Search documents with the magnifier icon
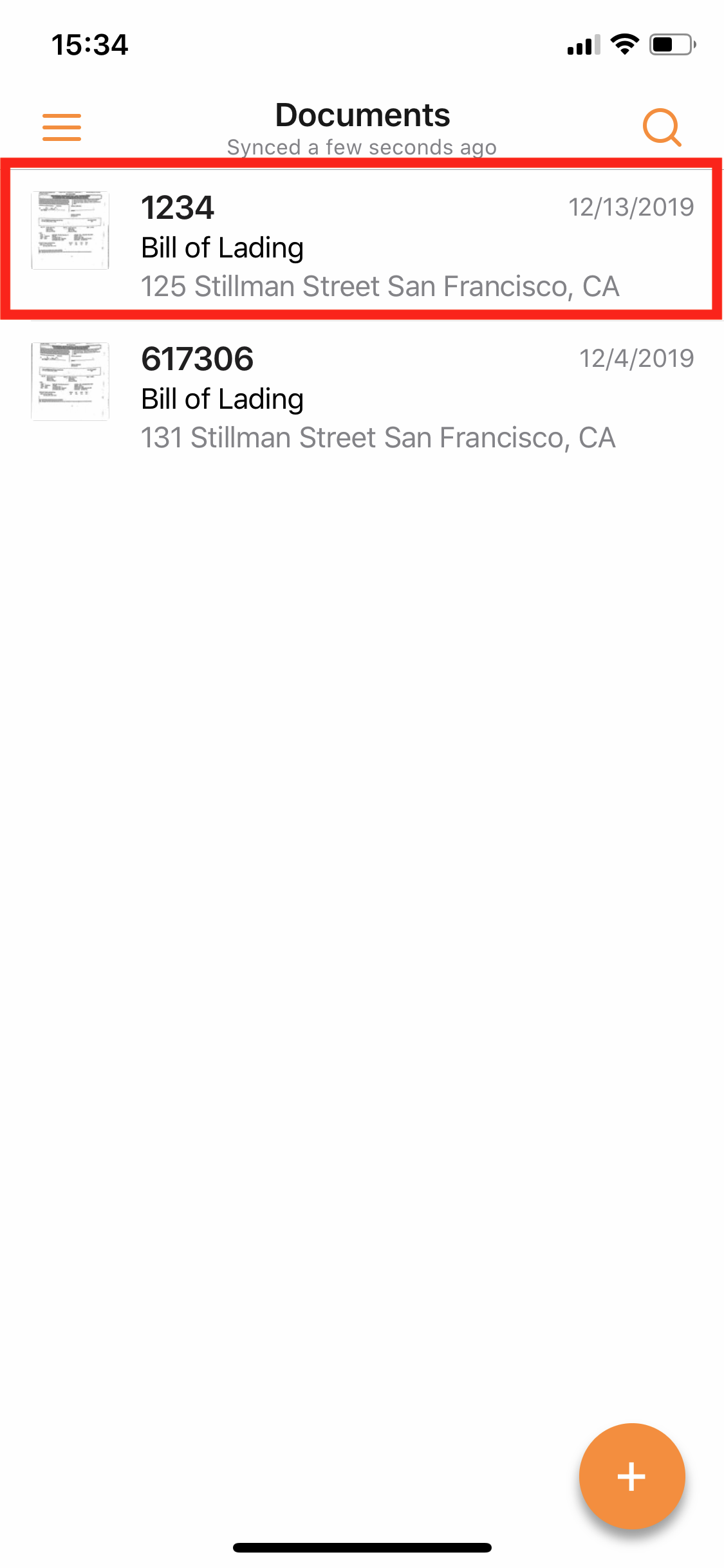724x1568 pixels. point(662,127)
